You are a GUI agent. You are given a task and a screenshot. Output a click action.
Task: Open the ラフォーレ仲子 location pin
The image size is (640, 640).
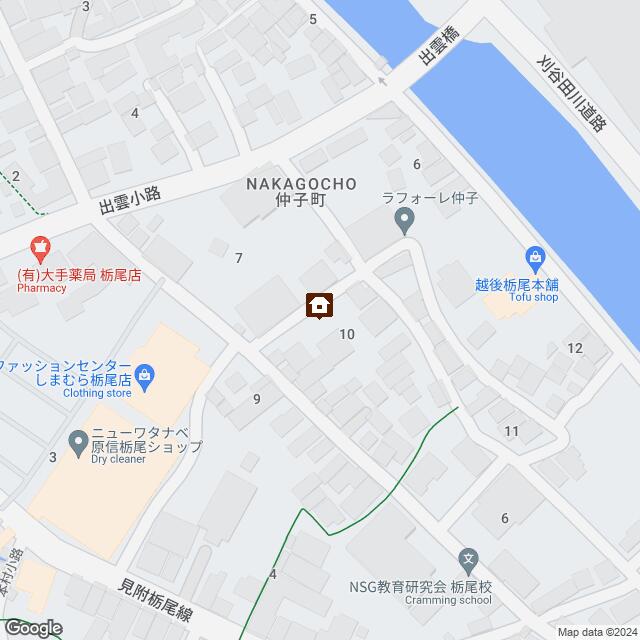click(x=405, y=219)
